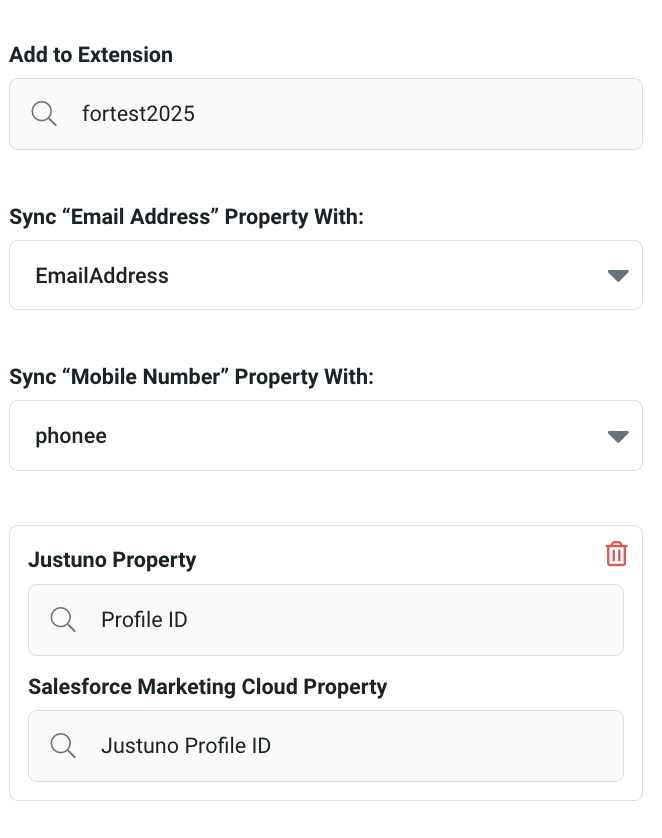
Task: Open the Email Address sync dropdown
Action: point(325,275)
